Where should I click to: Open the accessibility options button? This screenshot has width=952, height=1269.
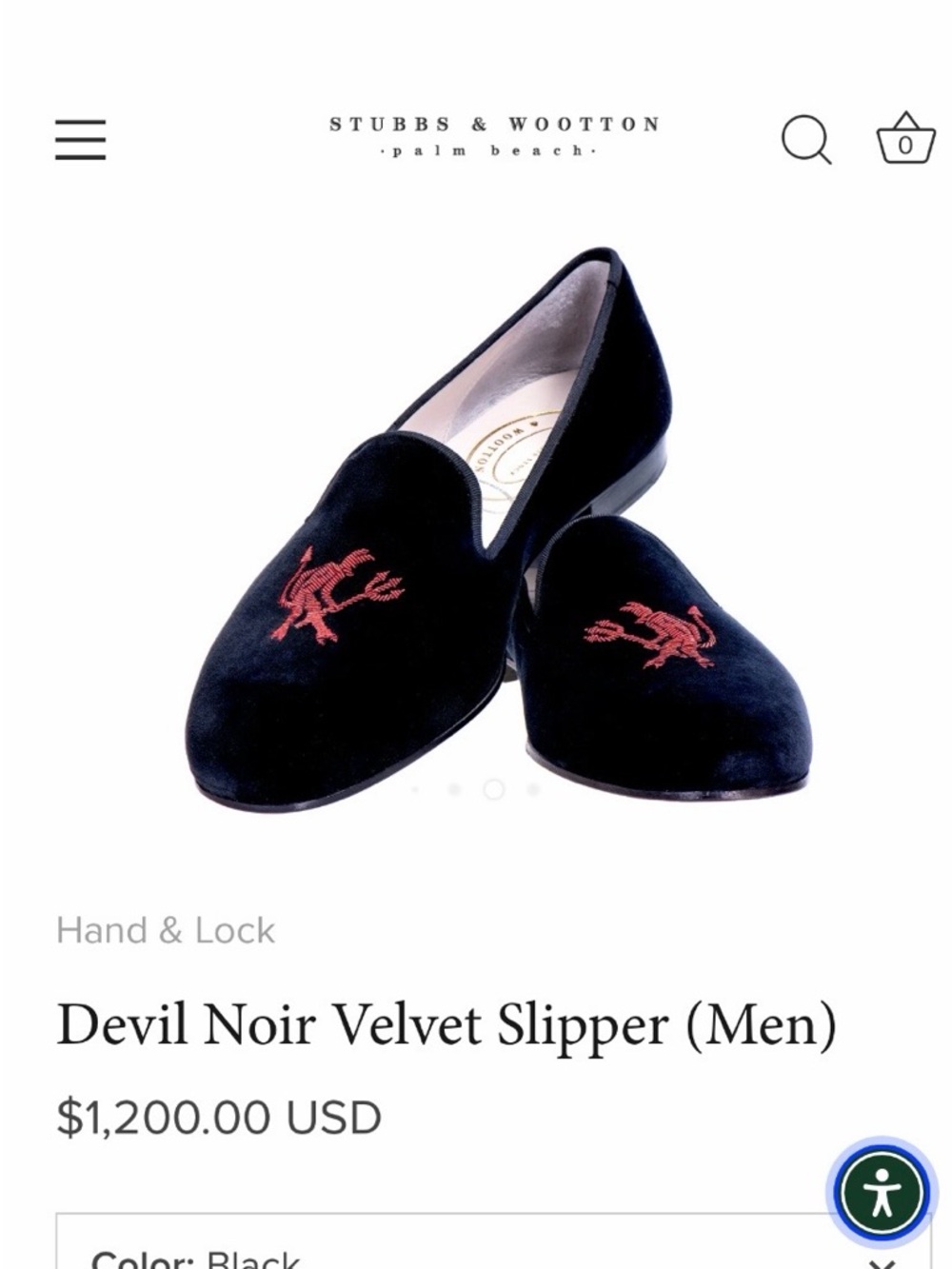[882, 1191]
